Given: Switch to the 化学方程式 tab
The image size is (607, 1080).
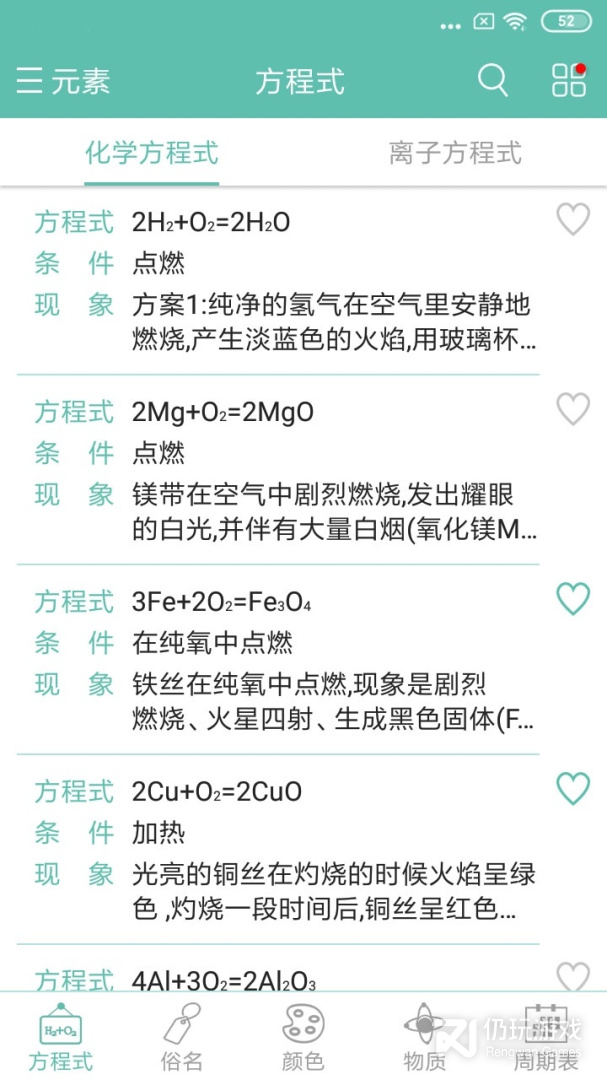Looking at the screenshot, I should [151, 153].
